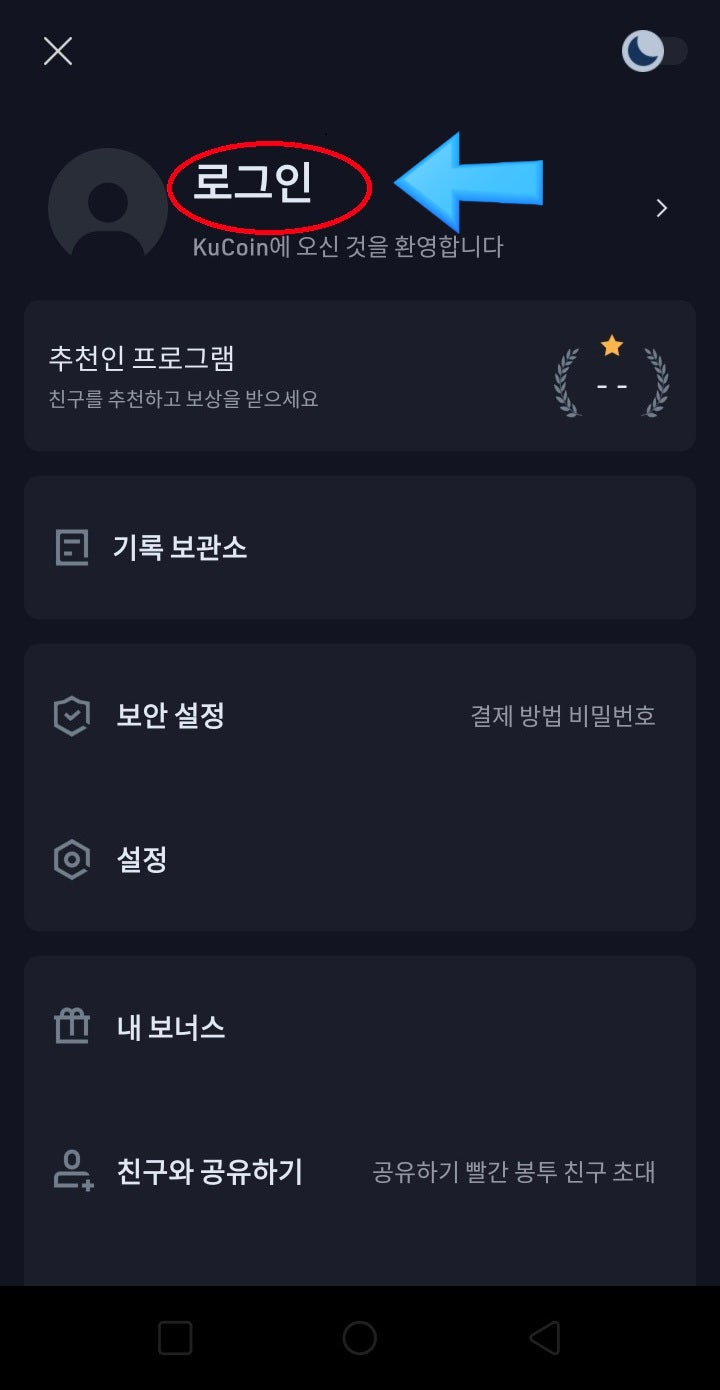Tap the 친구와 공유하기 invite icon

(x=70, y=1173)
